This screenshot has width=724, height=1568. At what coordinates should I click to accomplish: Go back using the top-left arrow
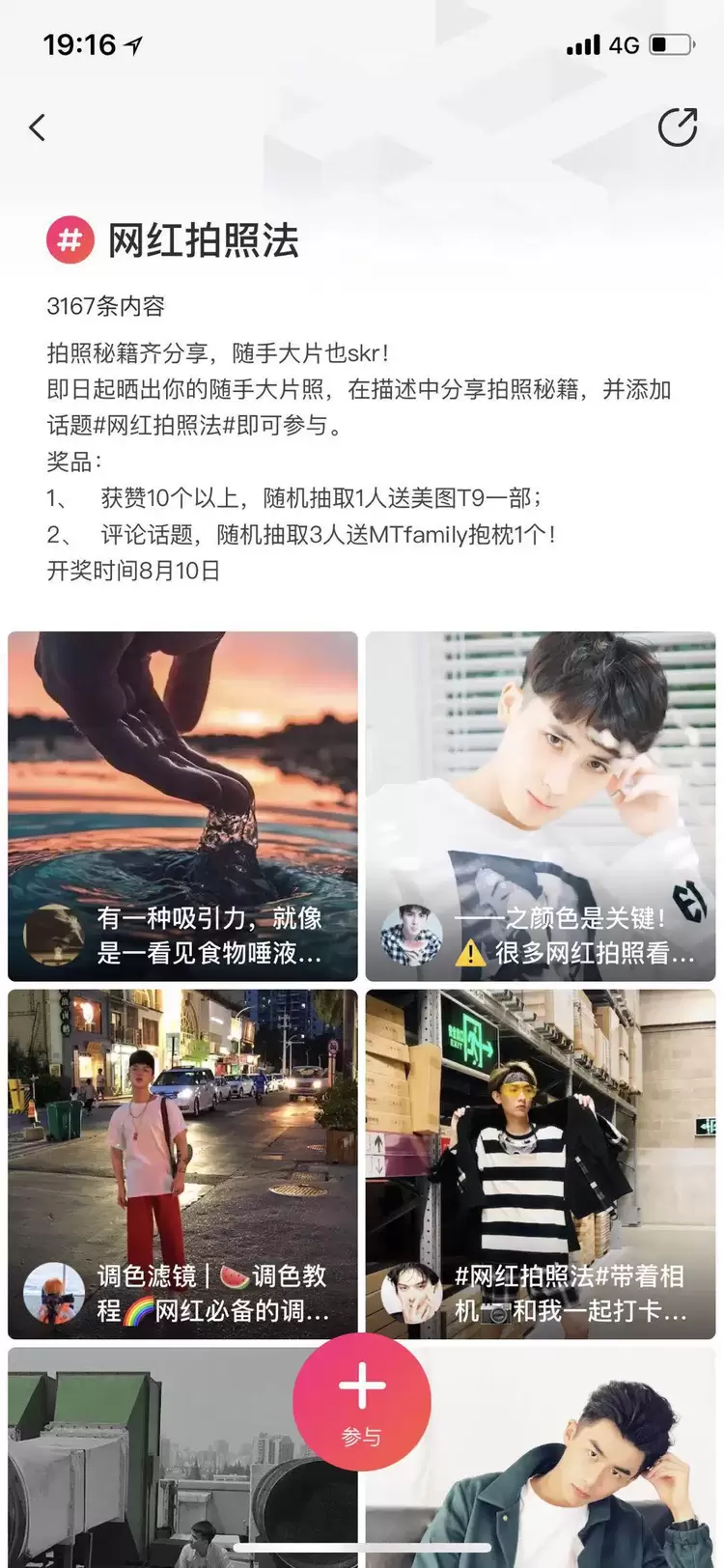(x=38, y=127)
